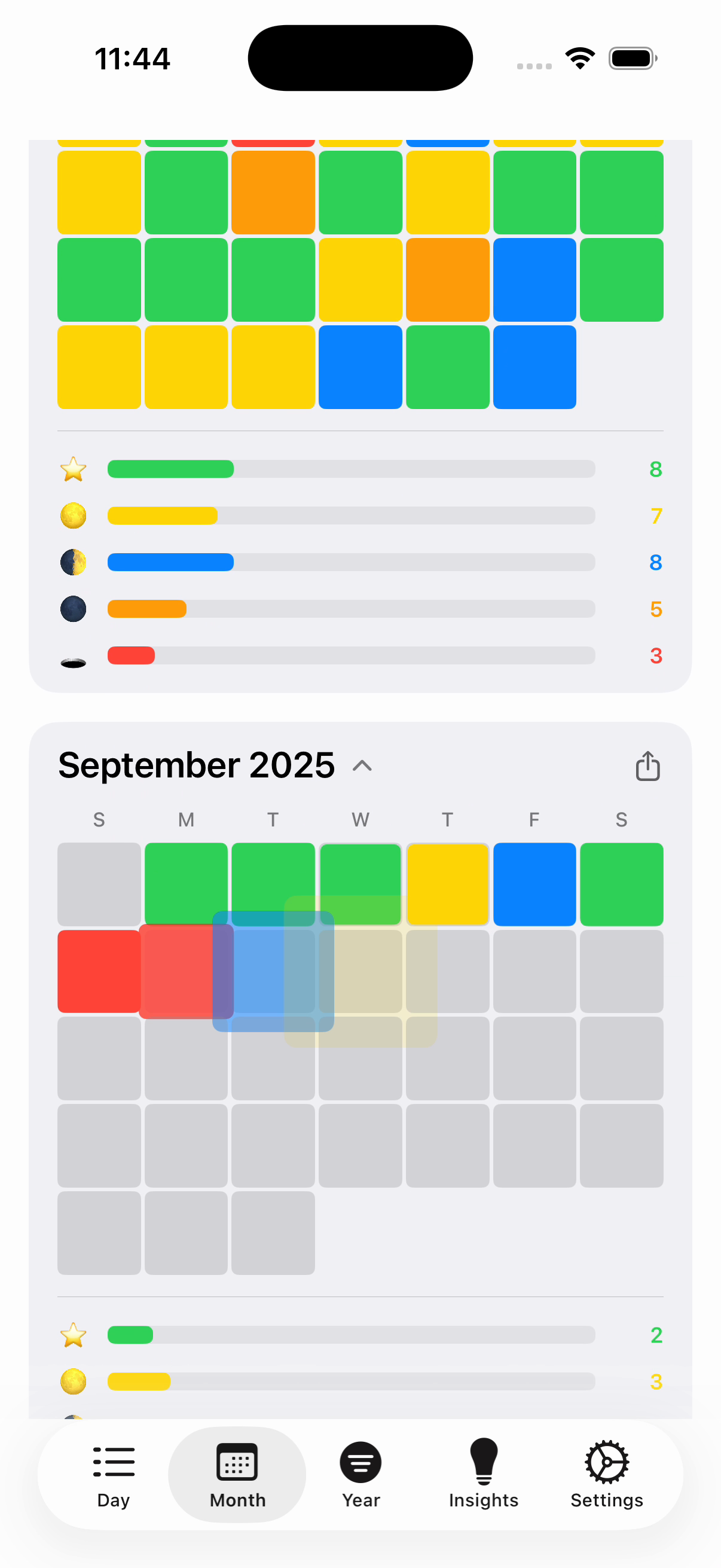
Task: Select the Month tab
Action: pos(237,1474)
